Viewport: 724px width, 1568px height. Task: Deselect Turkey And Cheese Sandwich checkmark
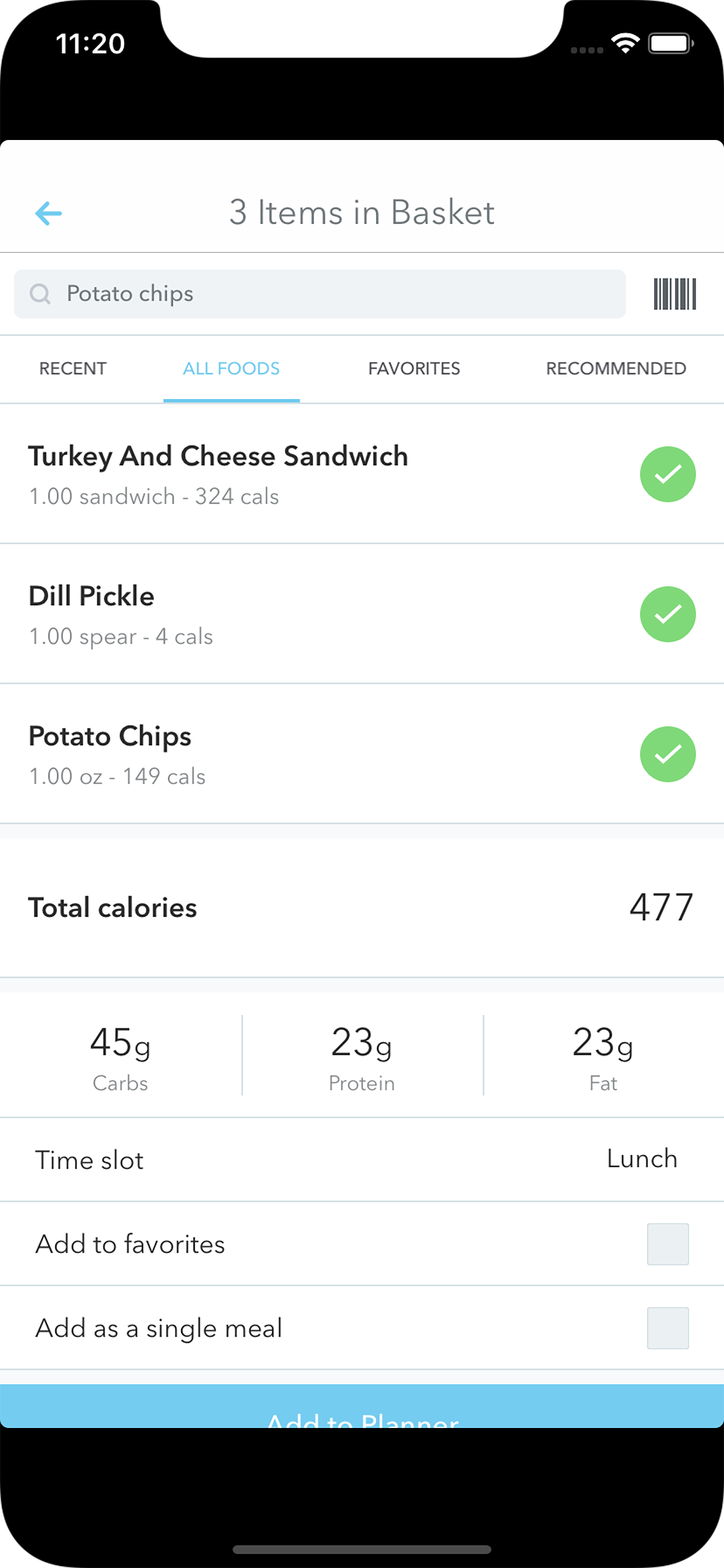click(667, 474)
